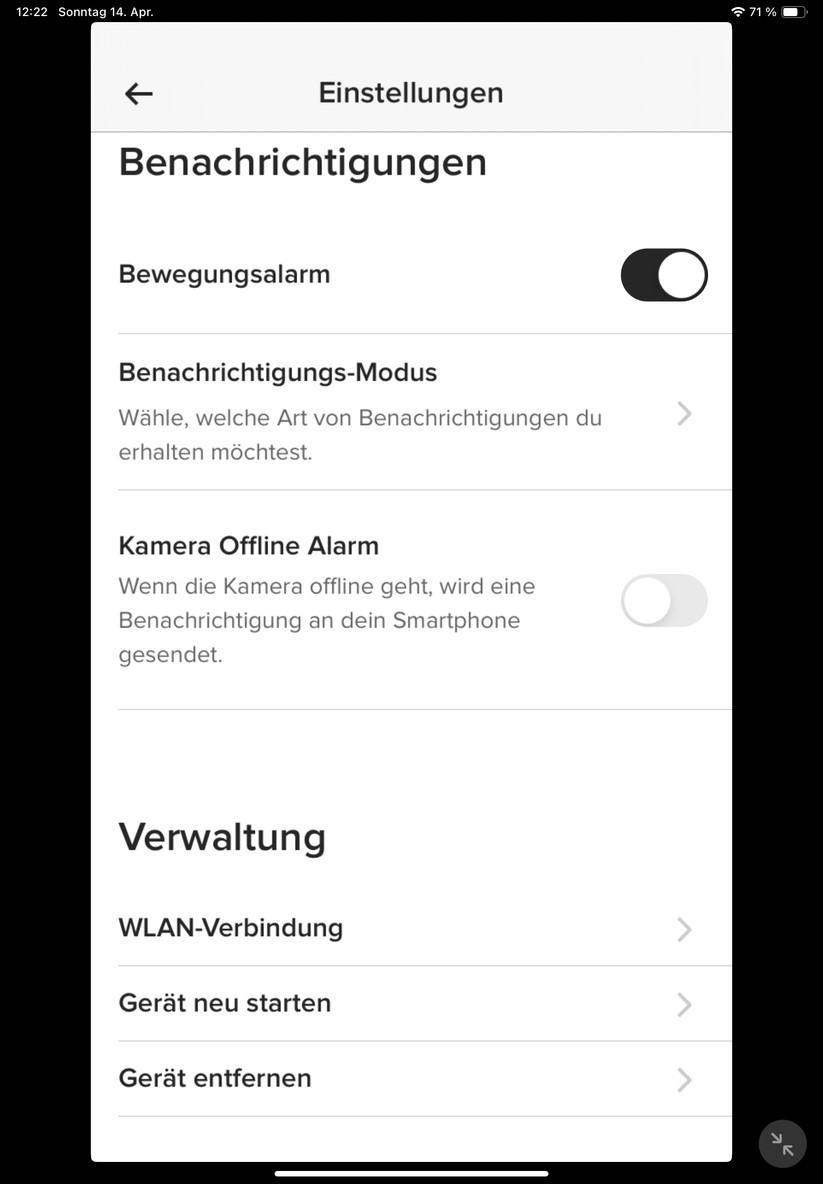Select the Benachrichtigungen section header
The image size is (823, 1184).
302,161
